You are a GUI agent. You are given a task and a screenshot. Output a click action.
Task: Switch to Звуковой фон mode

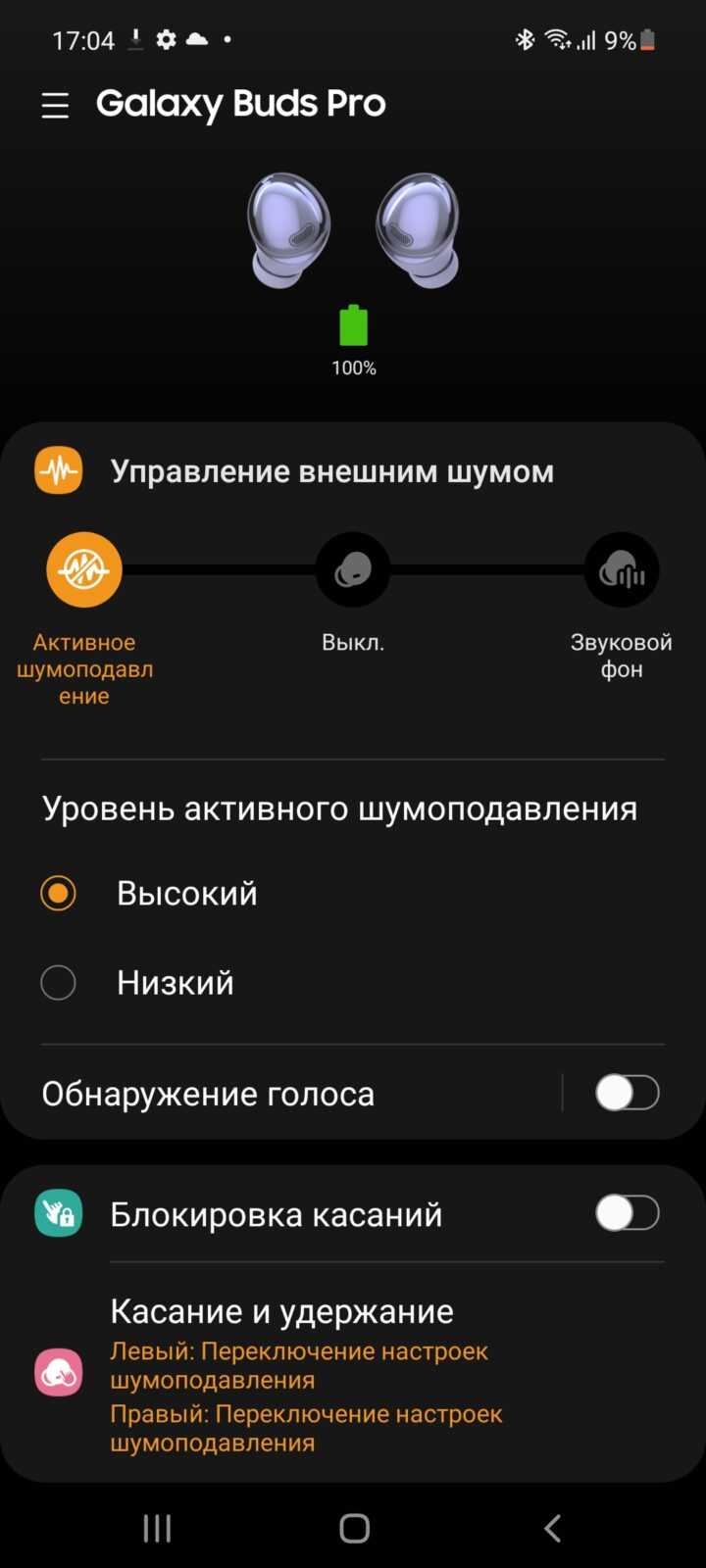[x=622, y=569]
